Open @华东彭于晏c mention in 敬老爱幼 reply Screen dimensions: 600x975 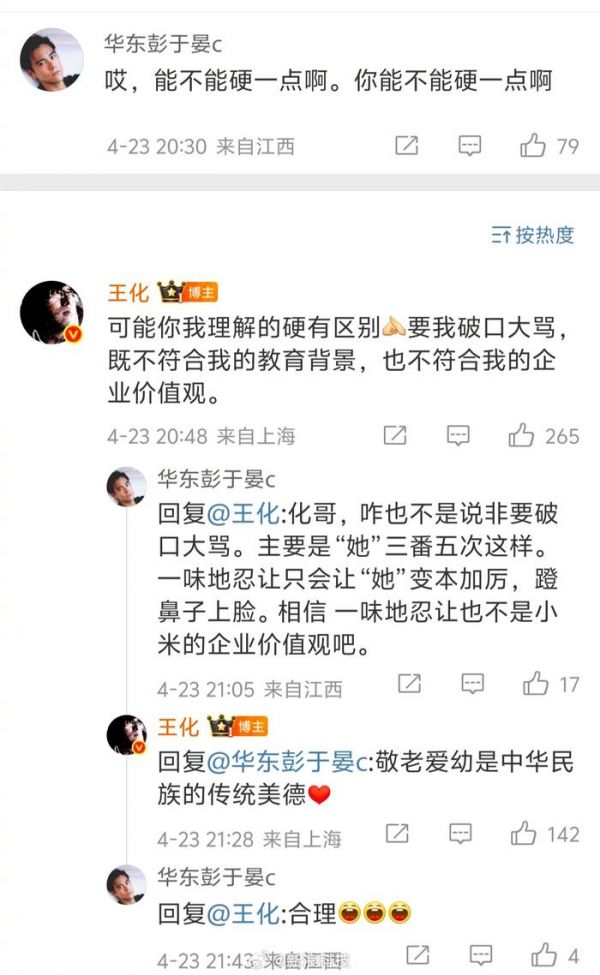point(288,762)
